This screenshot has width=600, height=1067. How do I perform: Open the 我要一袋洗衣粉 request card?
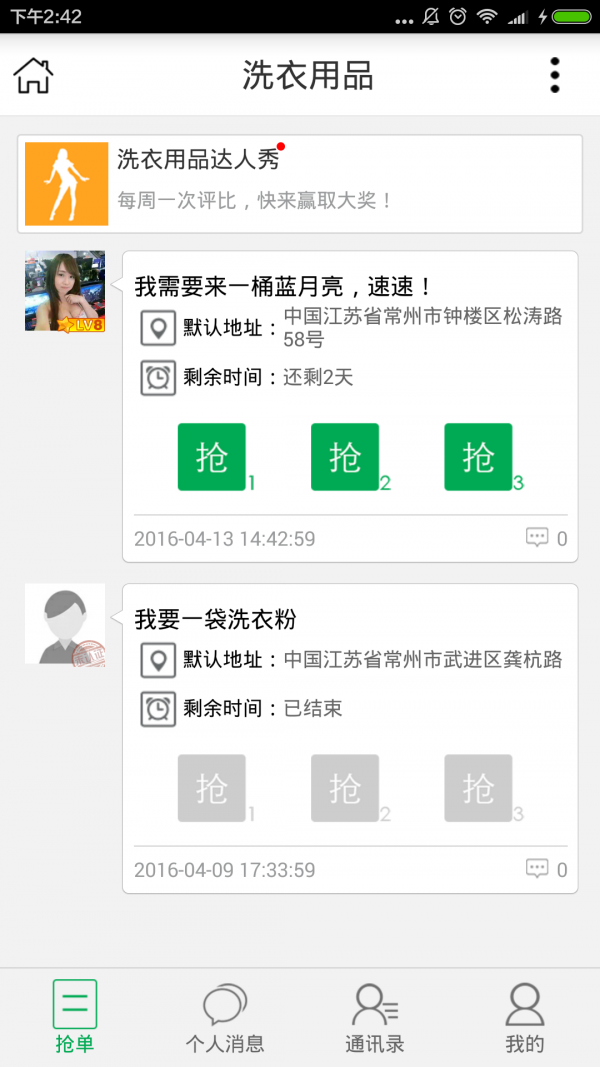click(350, 619)
